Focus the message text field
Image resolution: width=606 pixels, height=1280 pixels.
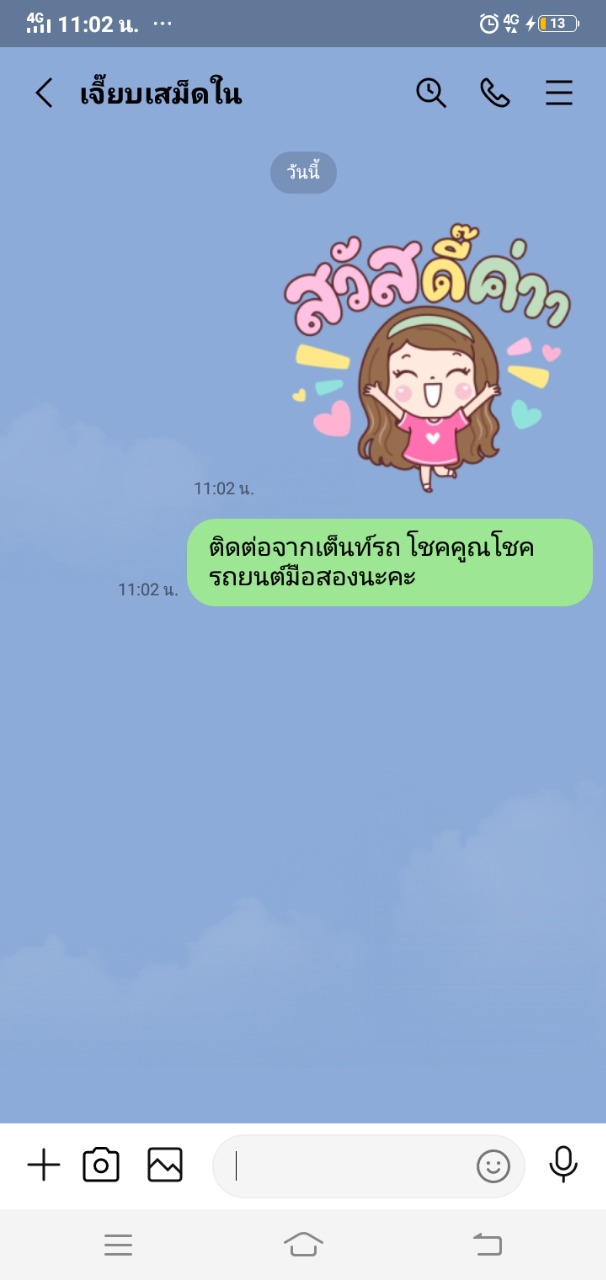tap(350, 1166)
